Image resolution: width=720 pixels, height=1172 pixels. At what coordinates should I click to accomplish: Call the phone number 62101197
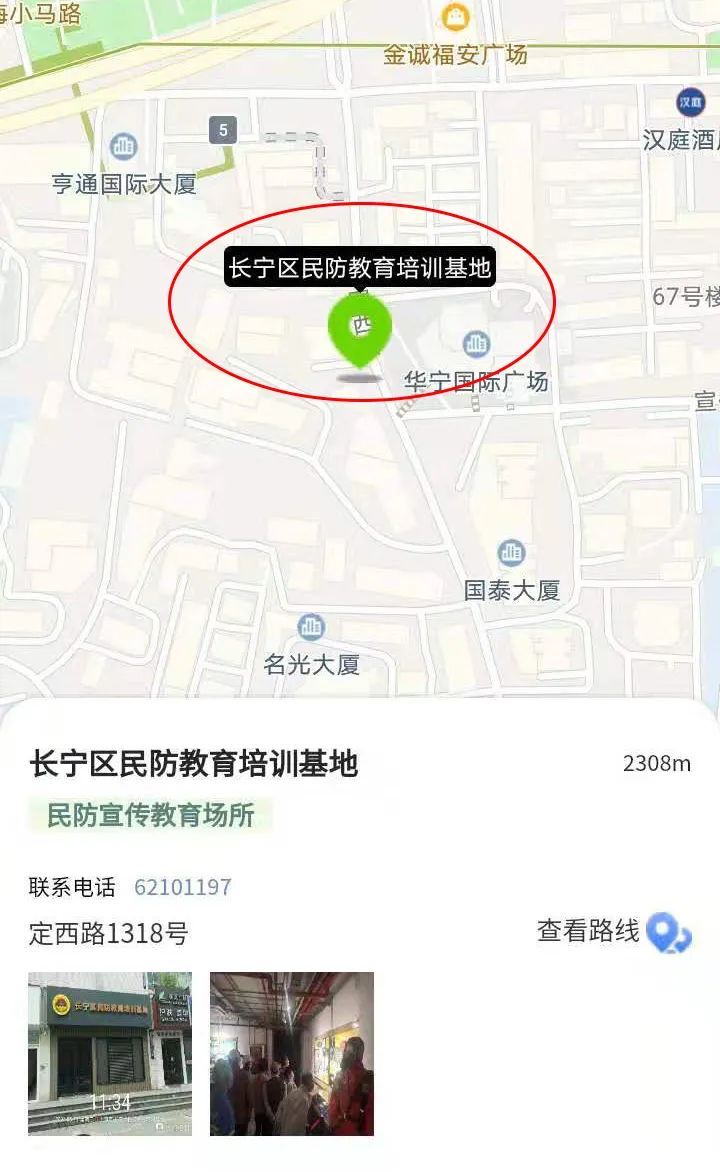pyautogui.click(x=182, y=887)
